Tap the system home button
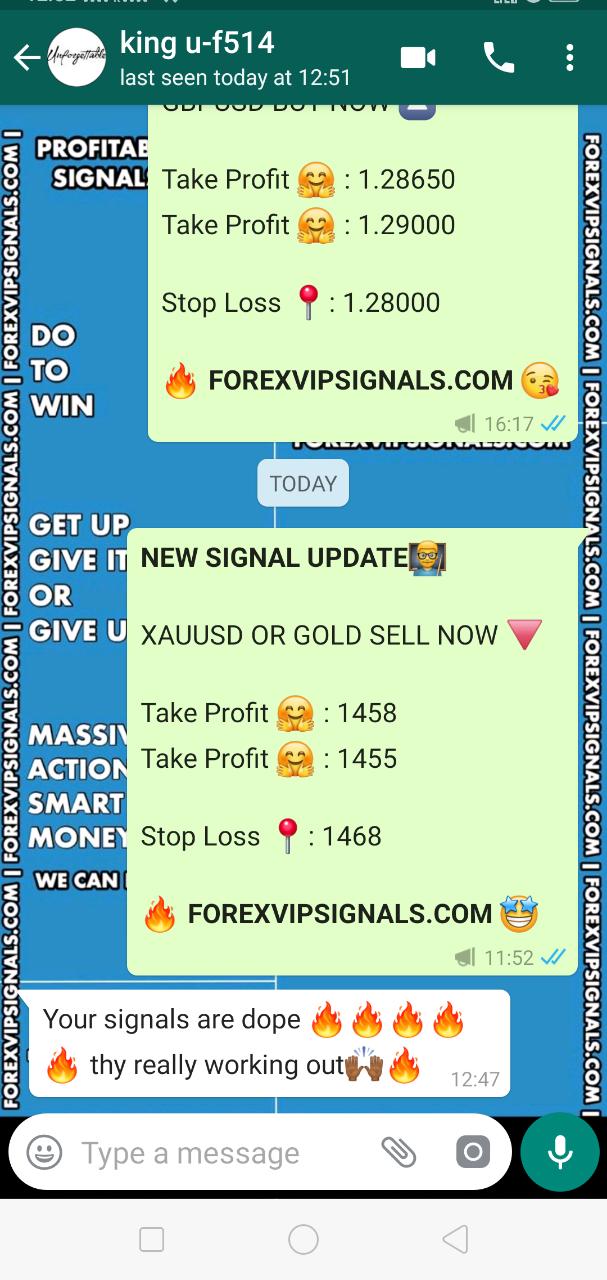Screen dimensions: 607x1280 tap(303, 1240)
